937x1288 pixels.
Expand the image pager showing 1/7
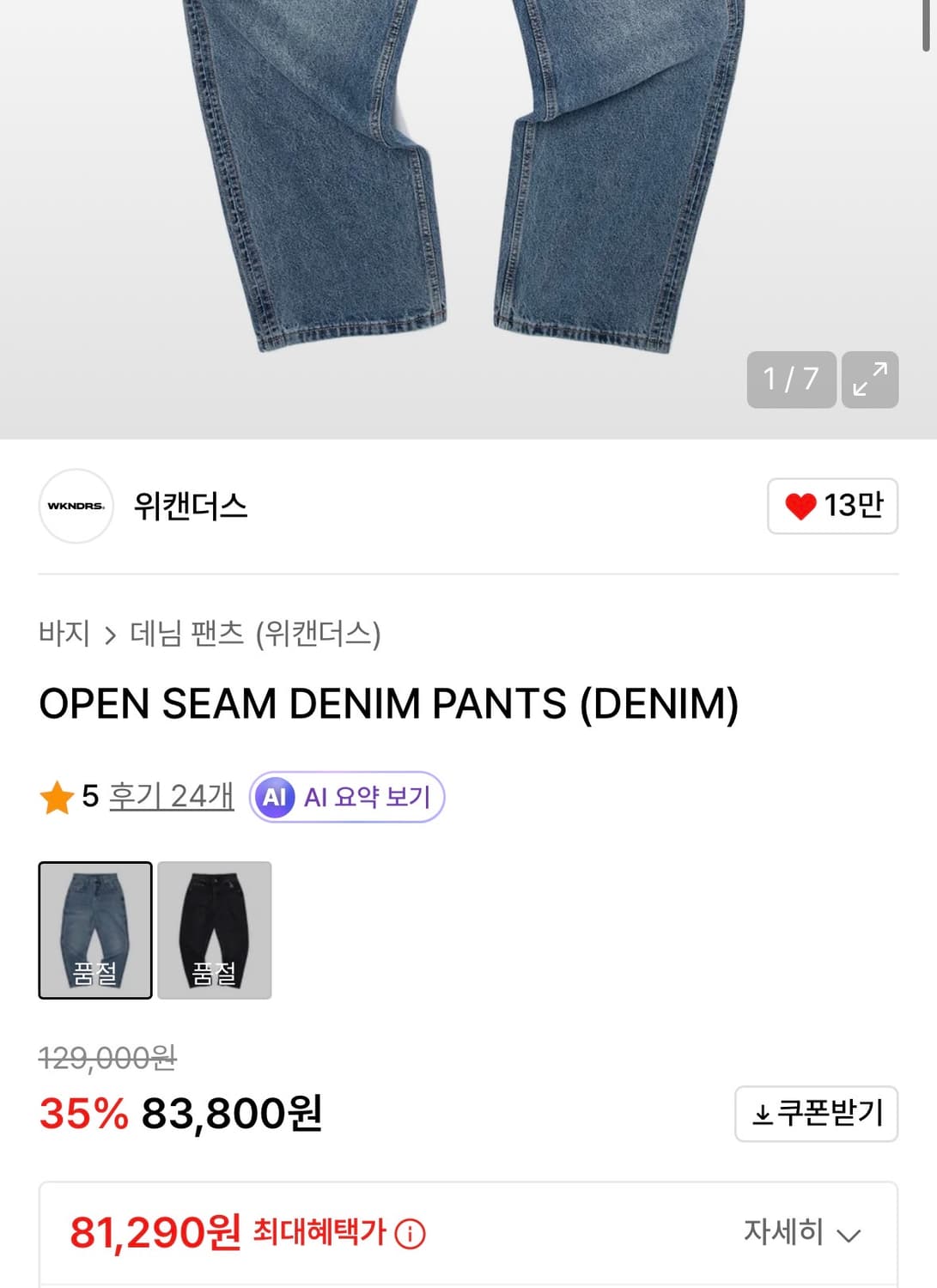[x=790, y=380]
